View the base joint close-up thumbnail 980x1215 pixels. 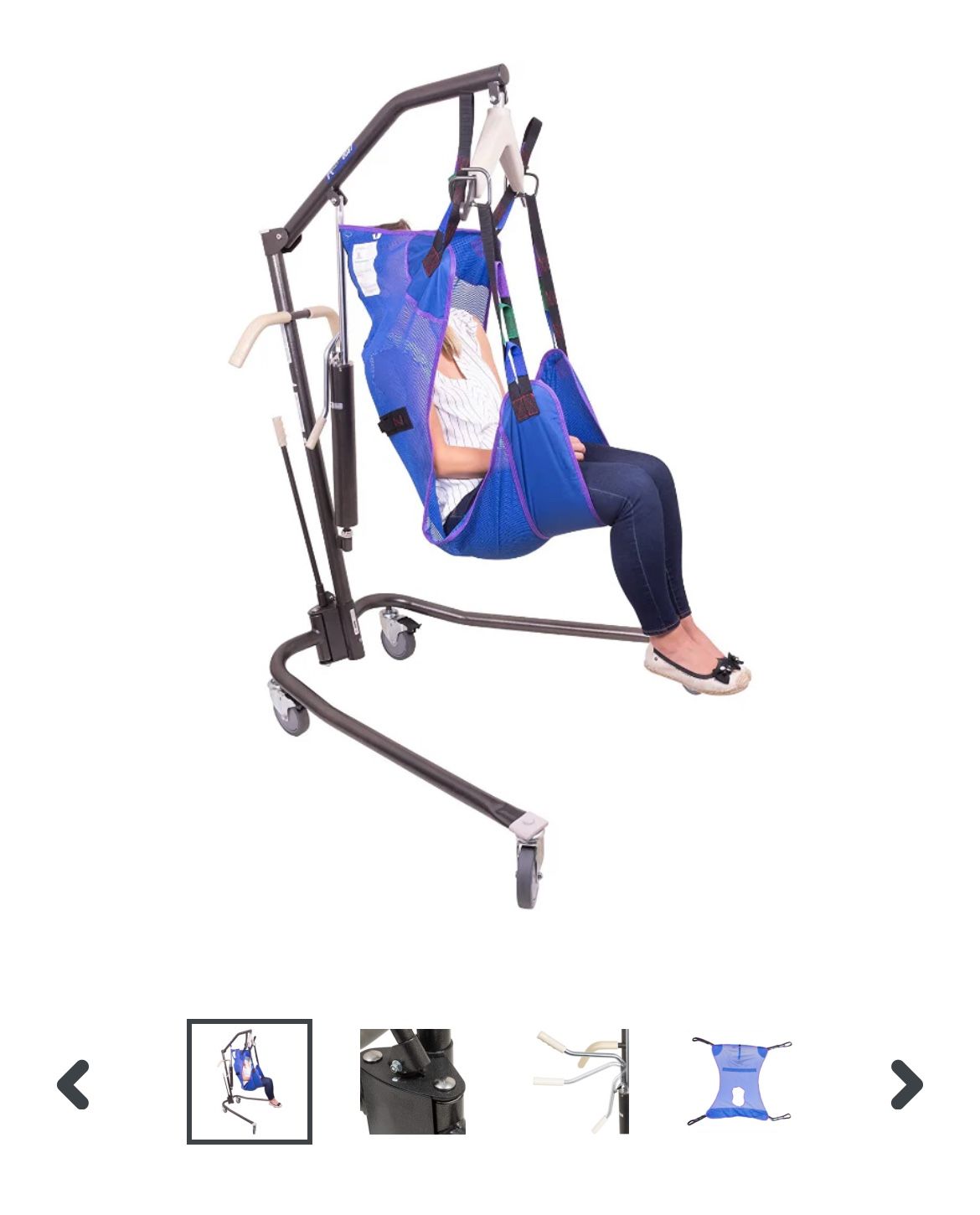click(x=412, y=1082)
